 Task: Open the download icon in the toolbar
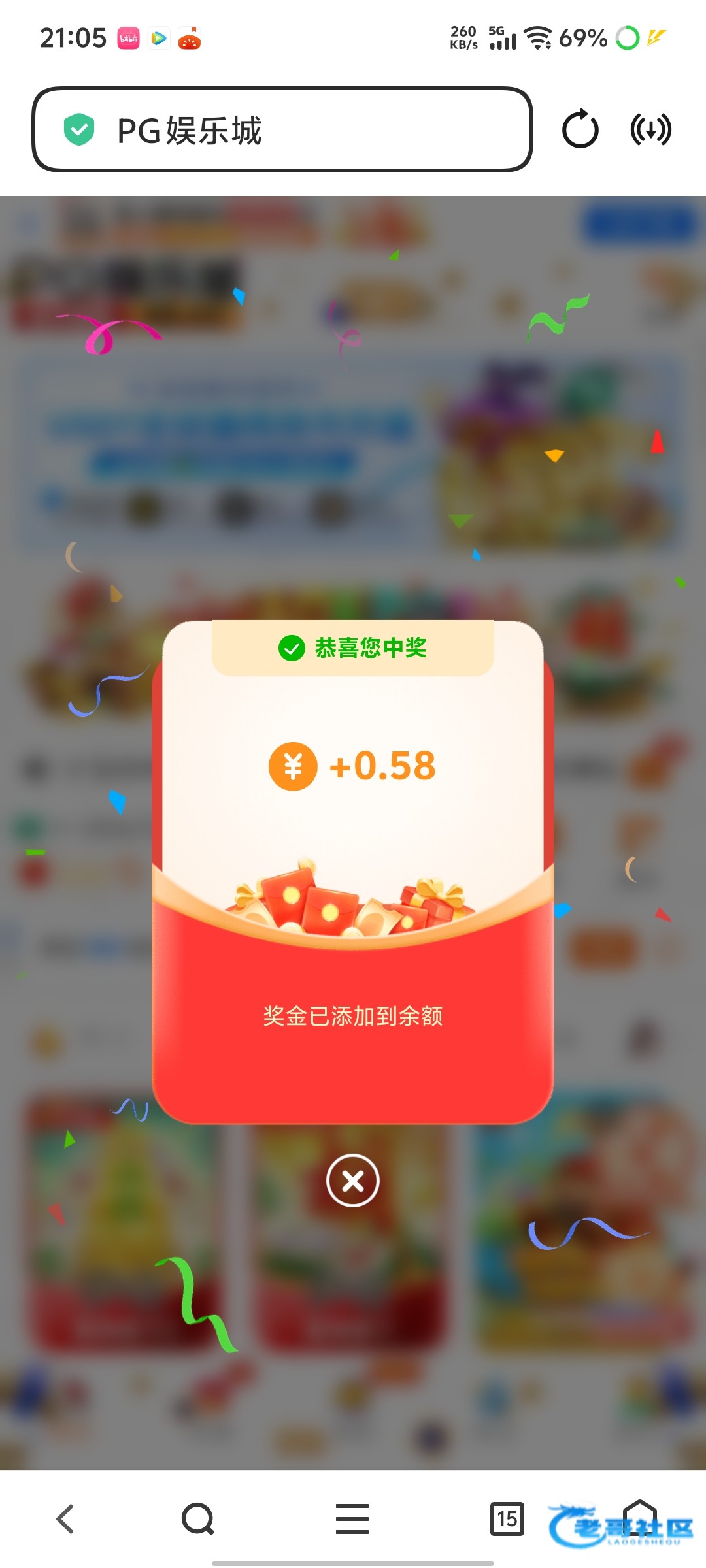pos(650,129)
